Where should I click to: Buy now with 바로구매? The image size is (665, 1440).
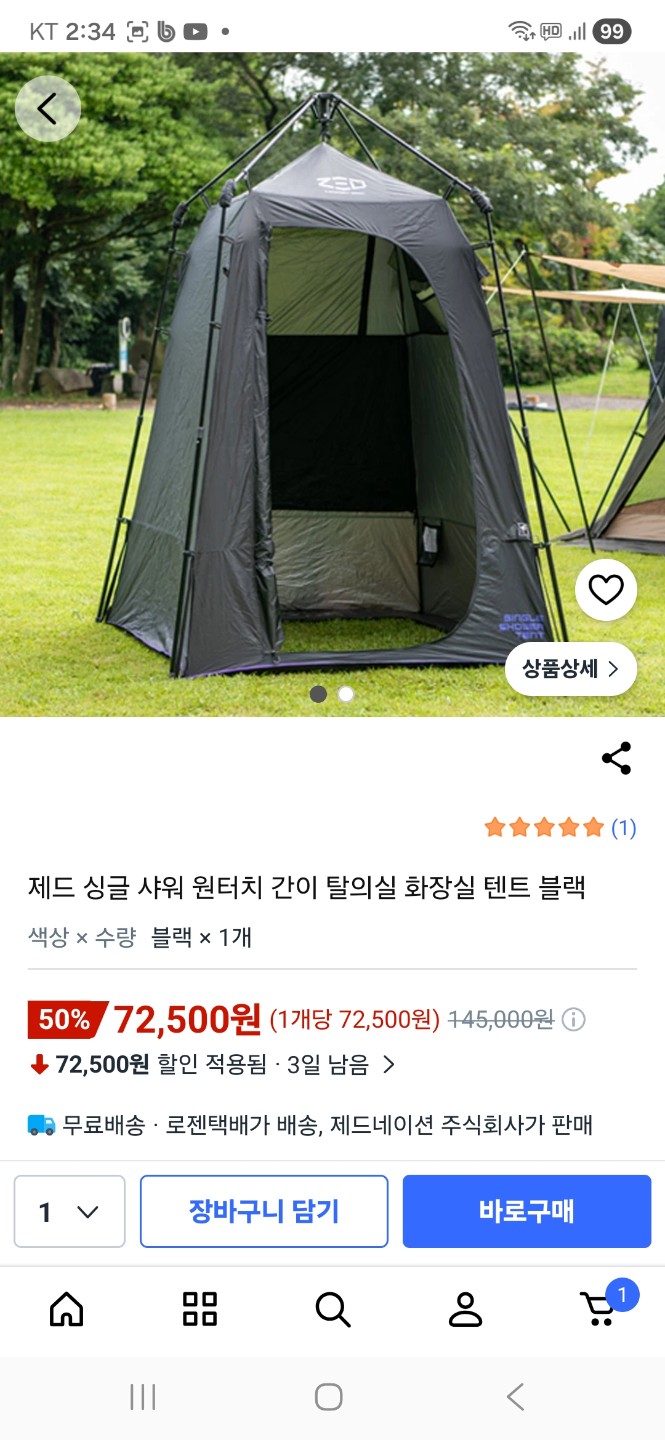(x=526, y=1212)
